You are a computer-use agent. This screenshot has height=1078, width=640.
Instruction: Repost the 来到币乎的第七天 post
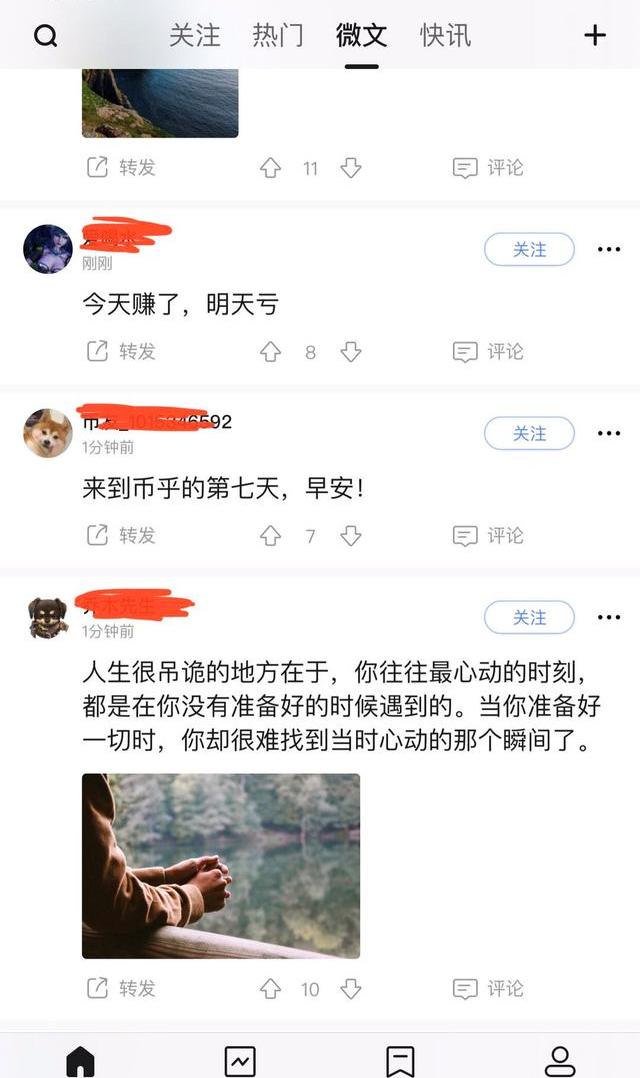[121, 536]
